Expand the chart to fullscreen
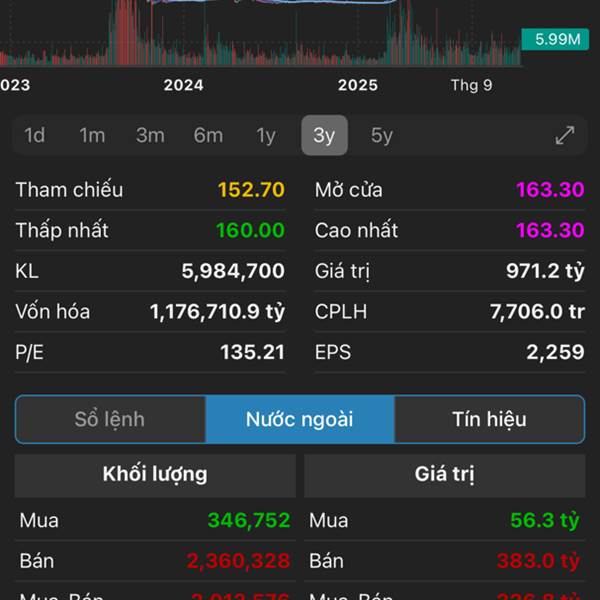600x600 pixels. point(565,136)
